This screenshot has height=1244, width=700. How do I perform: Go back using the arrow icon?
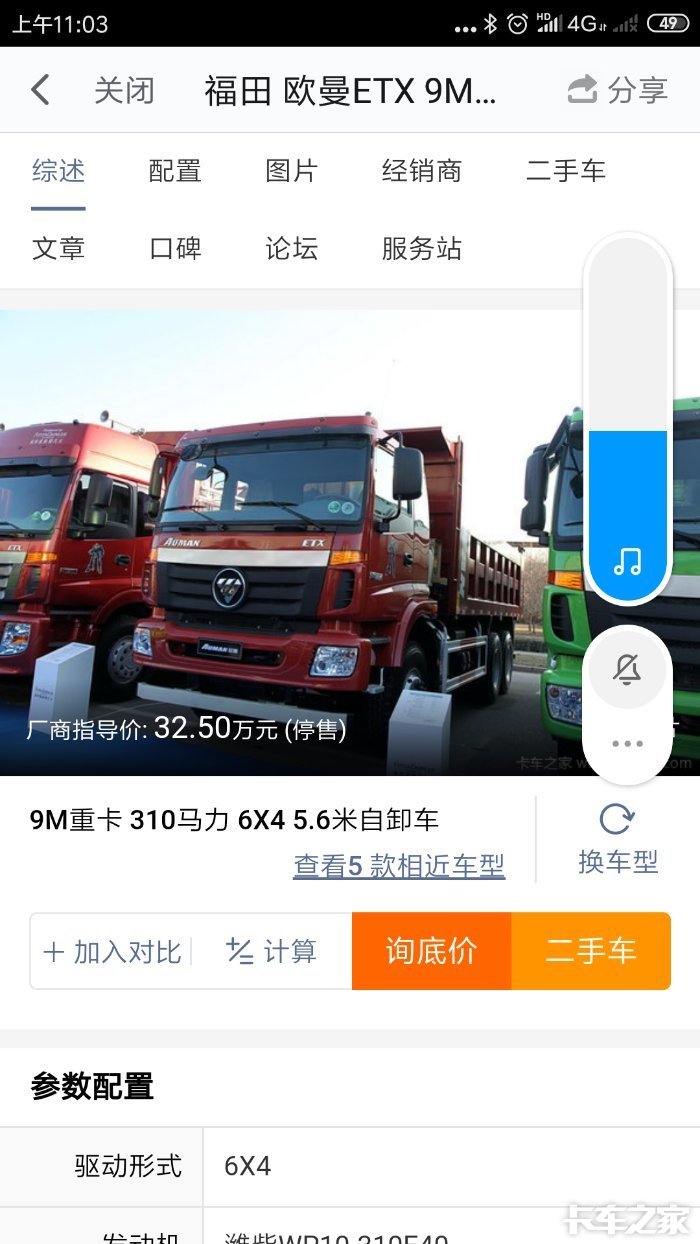(39, 90)
